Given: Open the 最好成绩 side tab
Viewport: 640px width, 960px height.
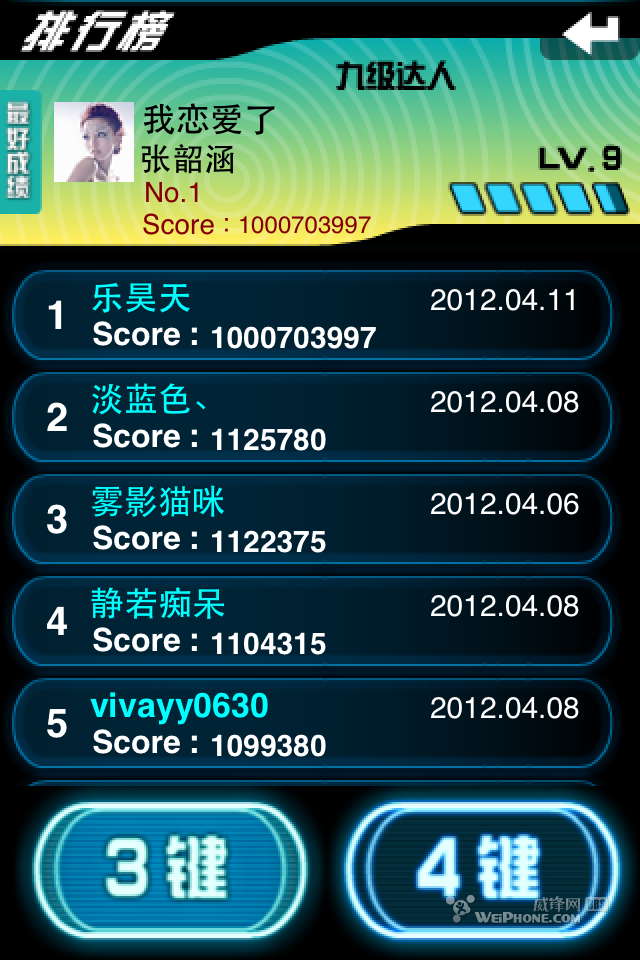Looking at the screenshot, I should 19,151.
